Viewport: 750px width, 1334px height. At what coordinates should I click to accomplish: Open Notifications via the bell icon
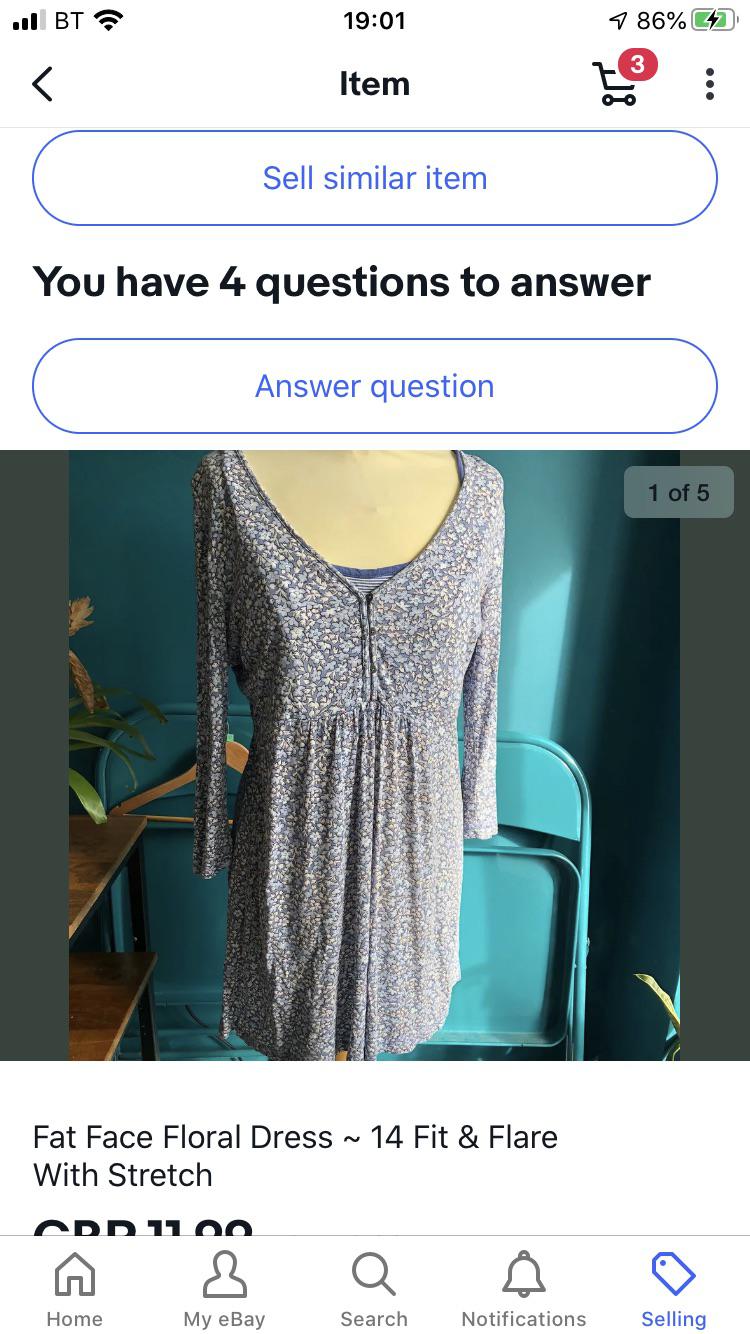tap(523, 1287)
